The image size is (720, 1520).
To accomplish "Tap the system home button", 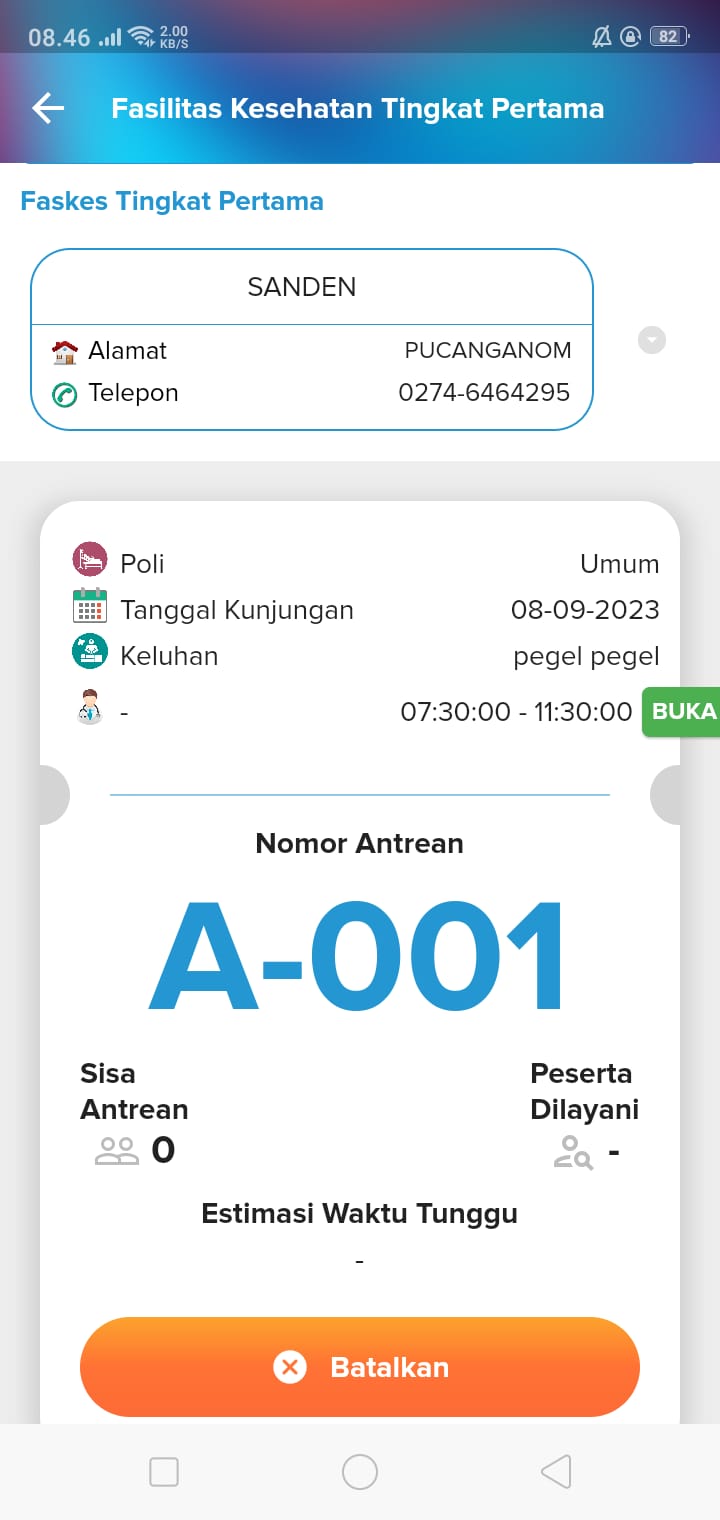I will point(360,1472).
